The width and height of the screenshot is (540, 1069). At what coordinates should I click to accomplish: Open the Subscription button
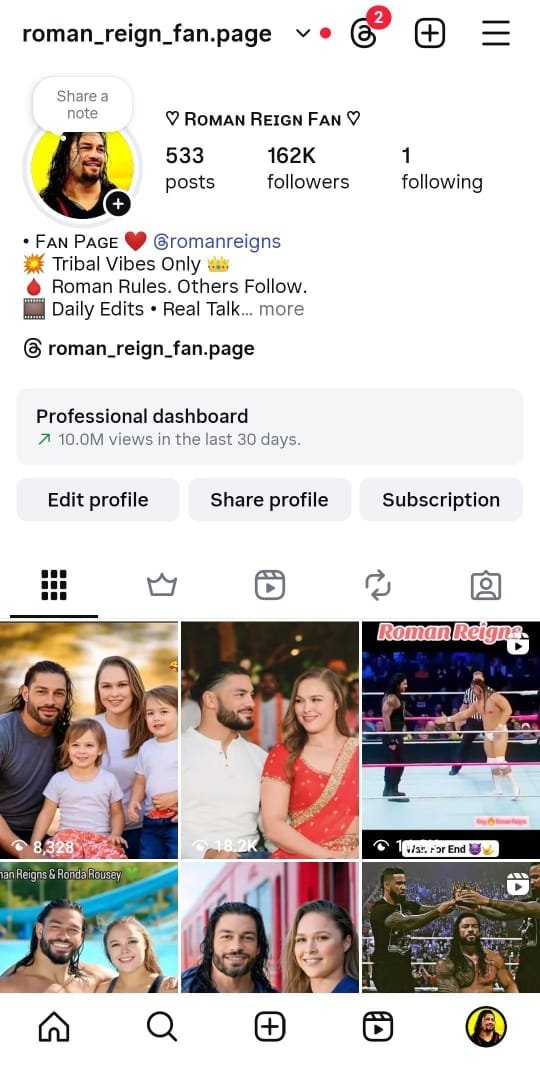tap(441, 500)
